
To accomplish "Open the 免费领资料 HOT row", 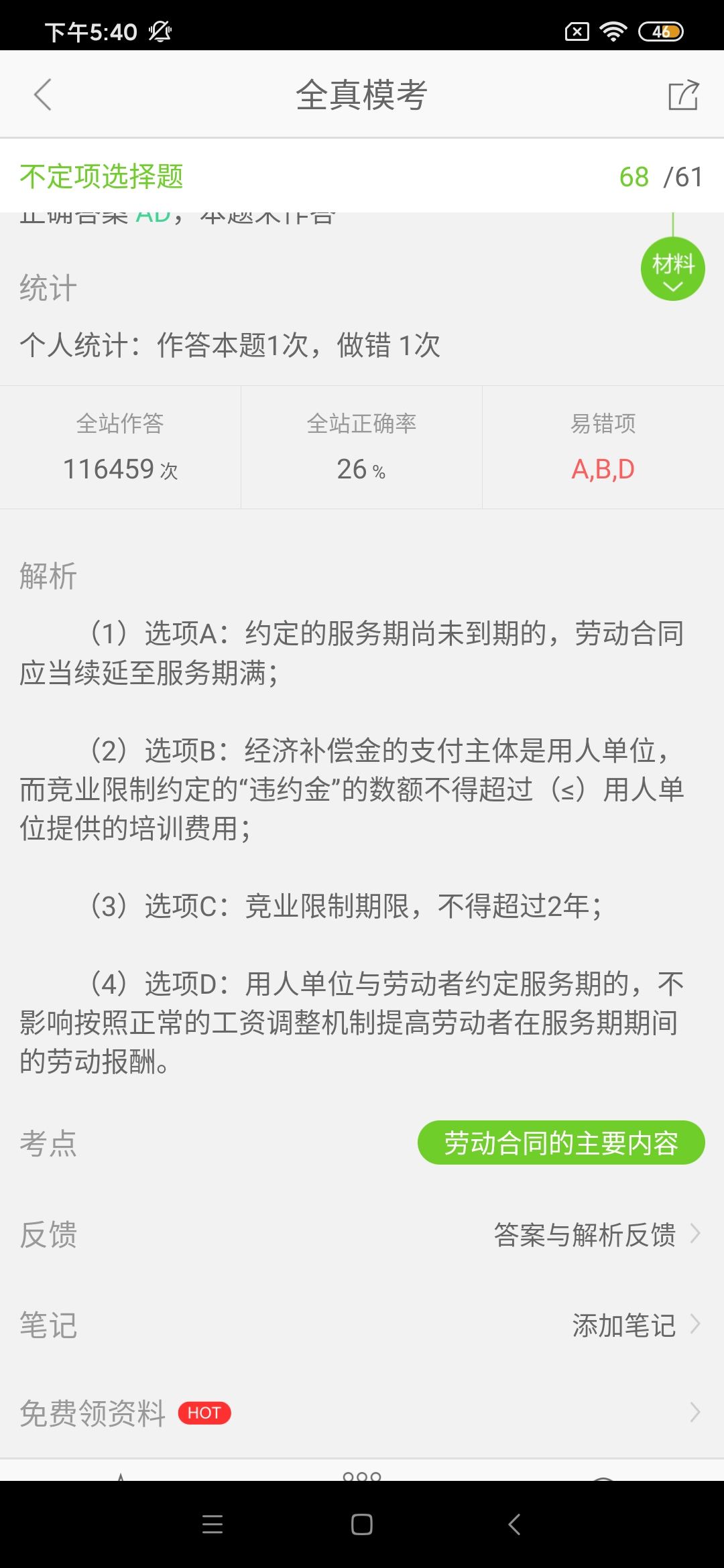I will pyautogui.click(x=362, y=1413).
